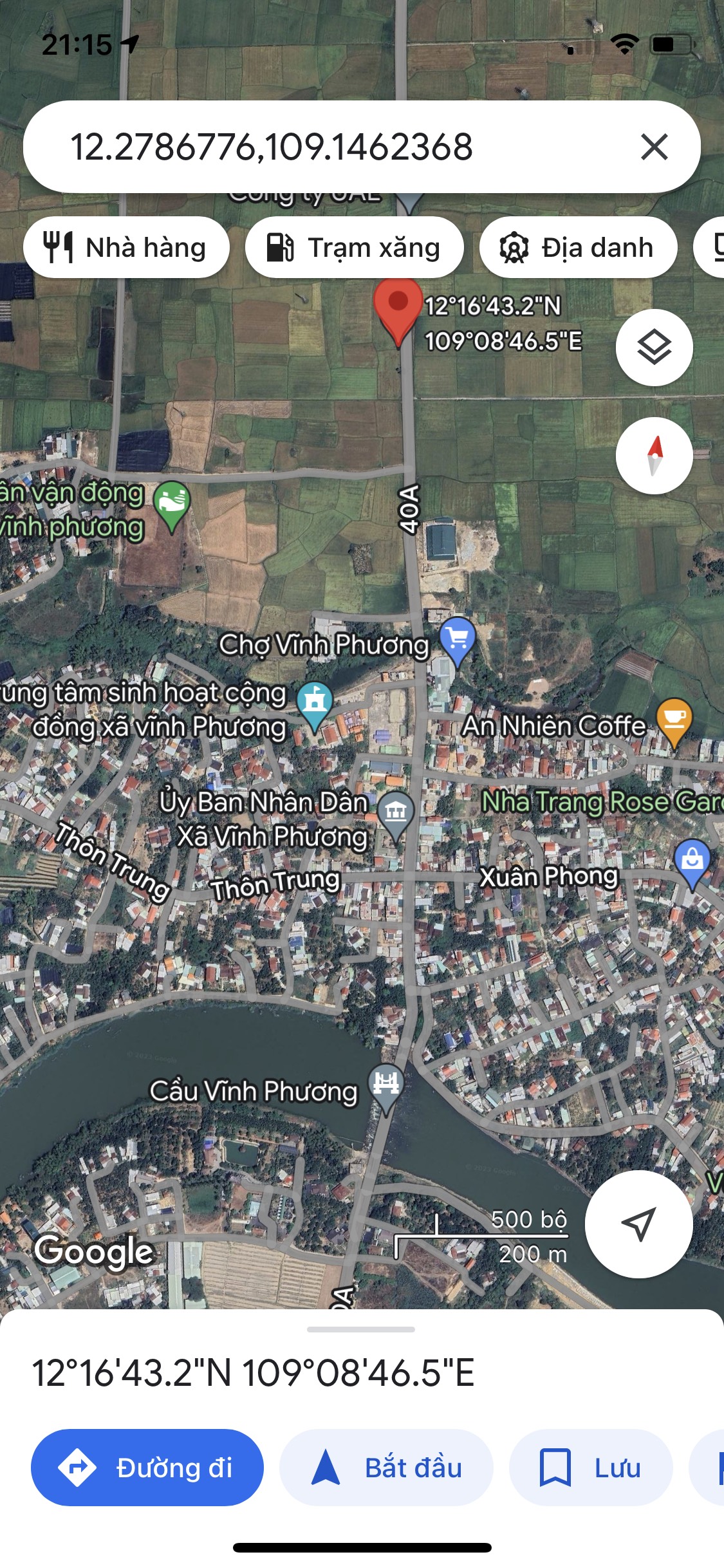Toggle the Địa danh filter chip
Image resolution: width=724 pixels, height=1568 pixels.
pos(577,247)
